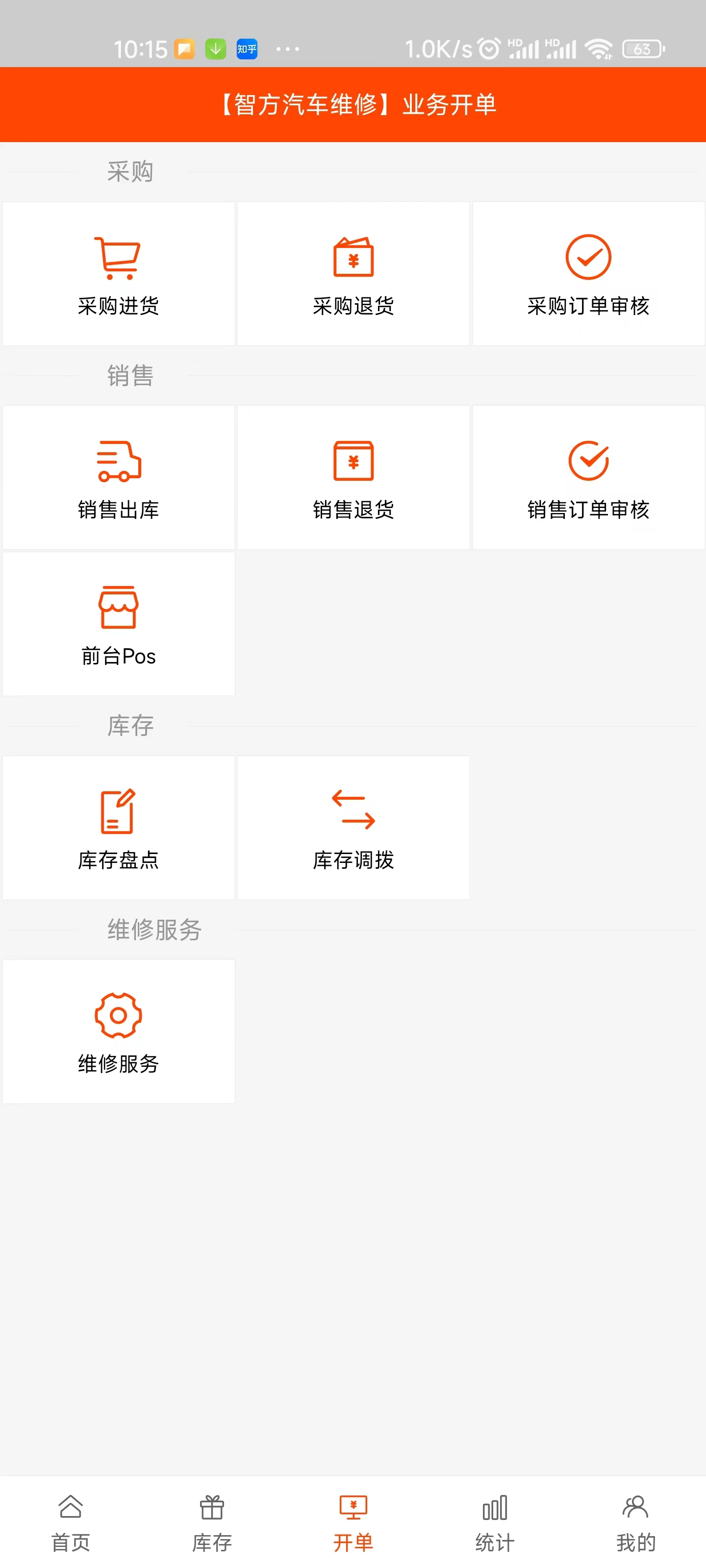Open 采购订单审核 review
Image resolution: width=706 pixels, height=1568 pixels.
coord(588,274)
